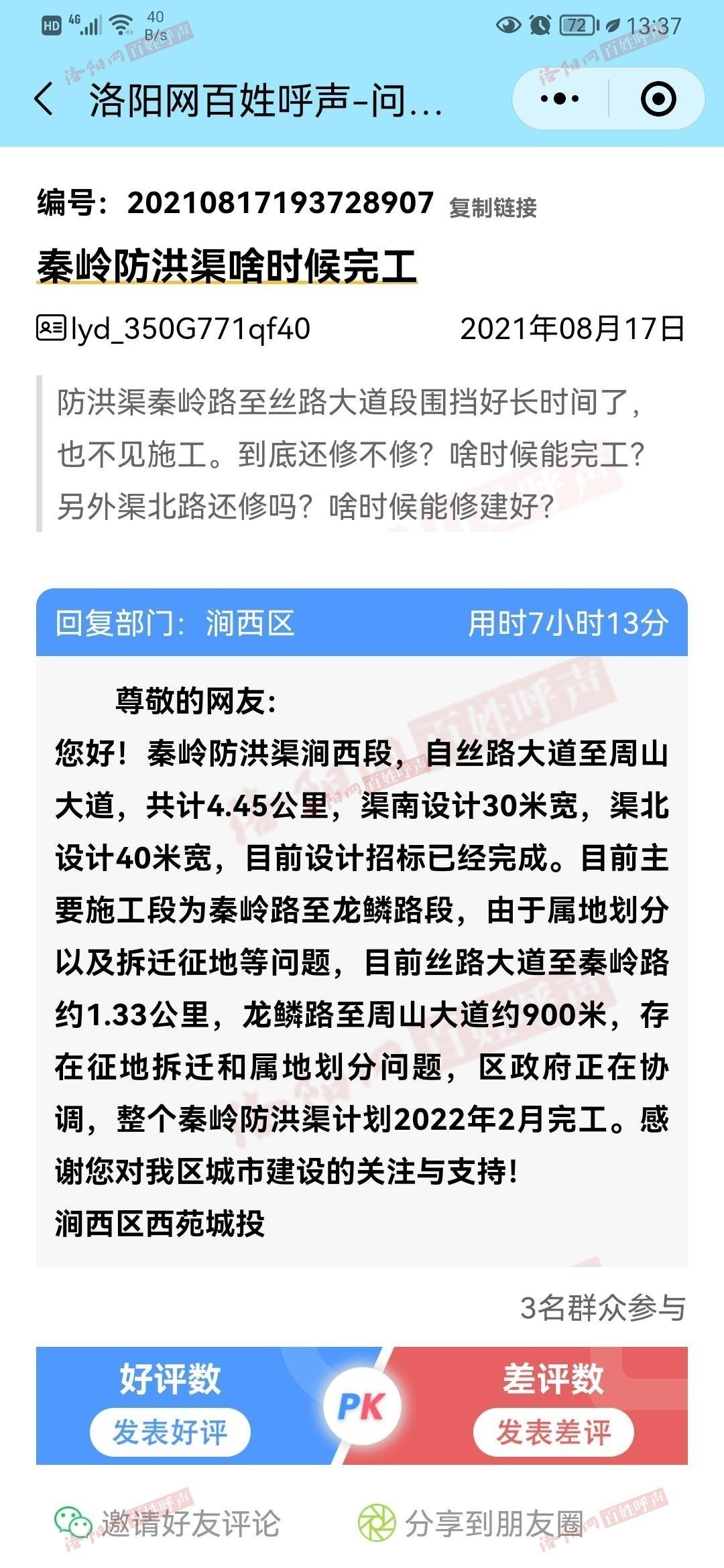This screenshot has width=724, height=1568.
Task: Go back using the arrow icon
Action: (x=44, y=100)
